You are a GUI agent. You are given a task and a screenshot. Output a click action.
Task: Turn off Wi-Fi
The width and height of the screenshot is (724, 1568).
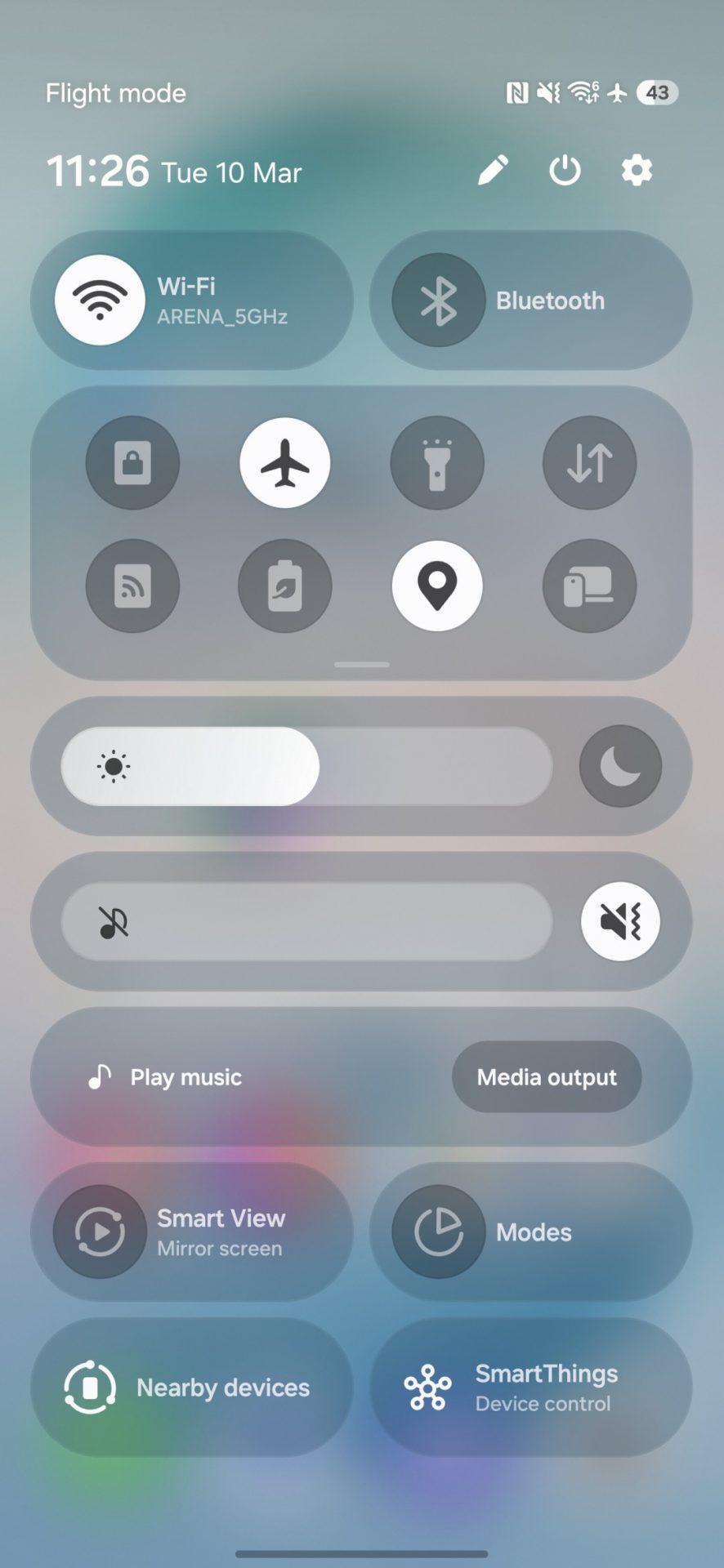(x=100, y=301)
